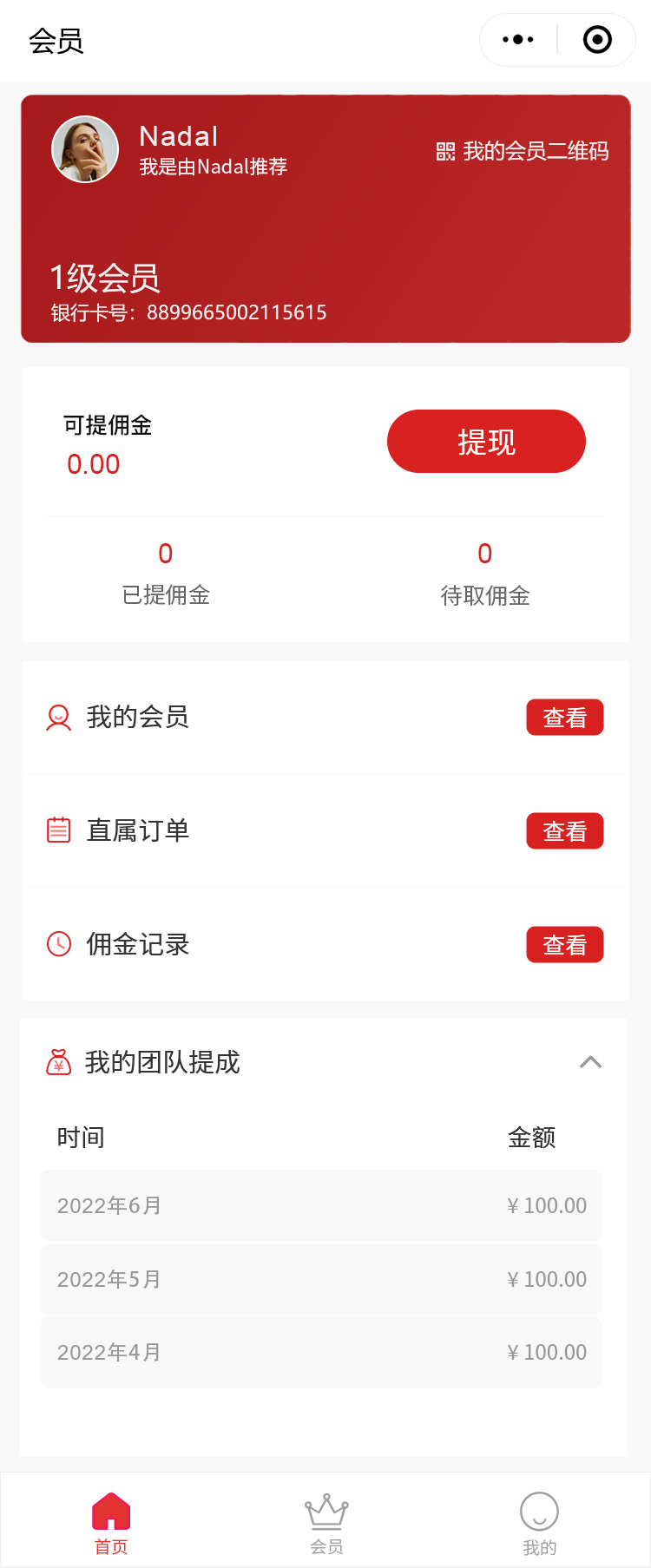View 佣金记录 history
This screenshot has width=651, height=1568.
(x=564, y=945)
